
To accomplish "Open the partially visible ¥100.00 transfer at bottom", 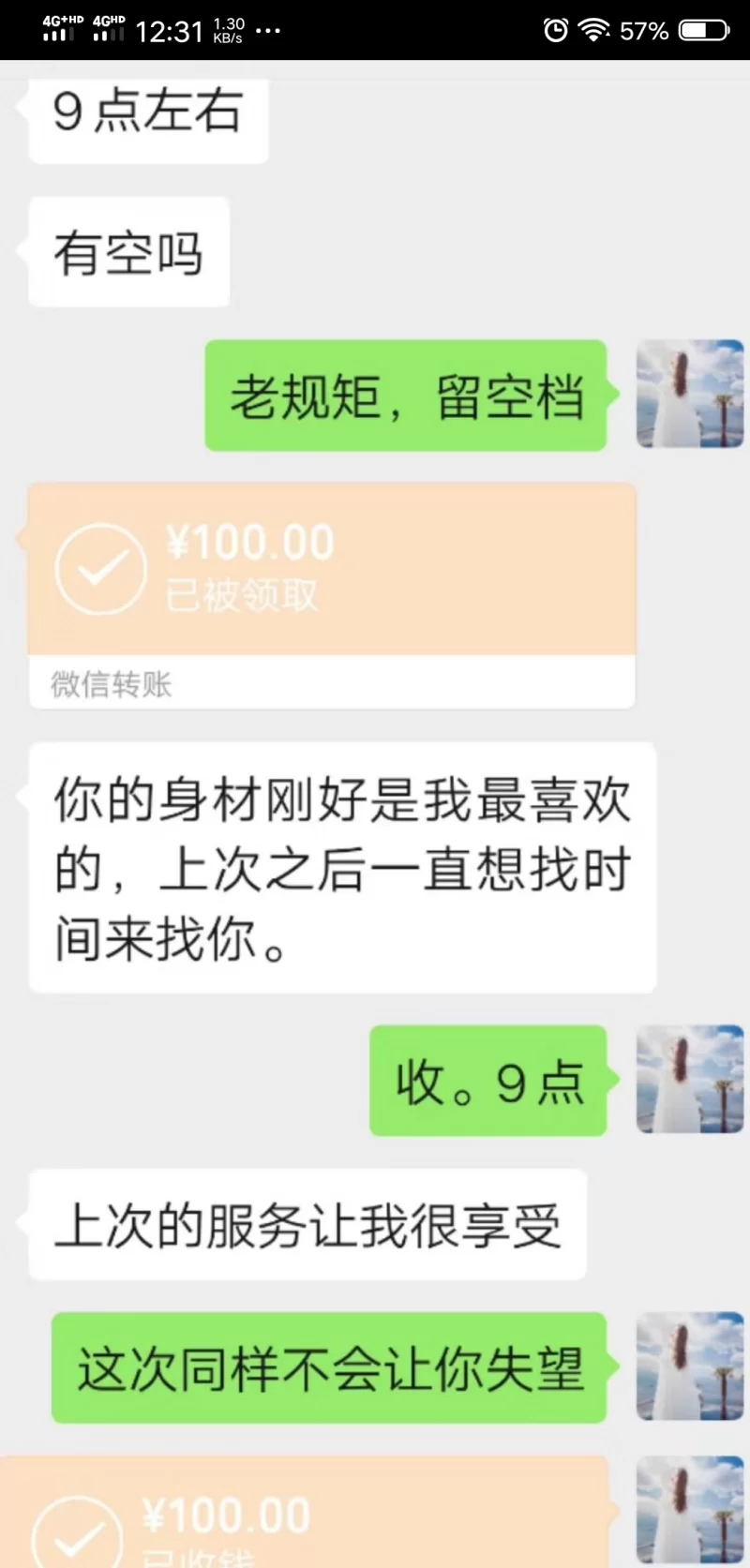I will 305,1514.
